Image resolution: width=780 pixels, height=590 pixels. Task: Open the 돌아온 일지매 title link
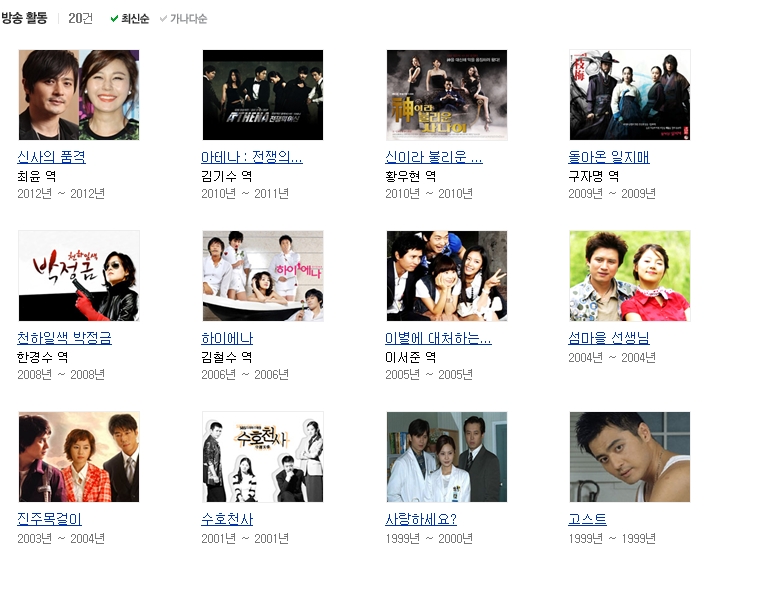(609, 157)
